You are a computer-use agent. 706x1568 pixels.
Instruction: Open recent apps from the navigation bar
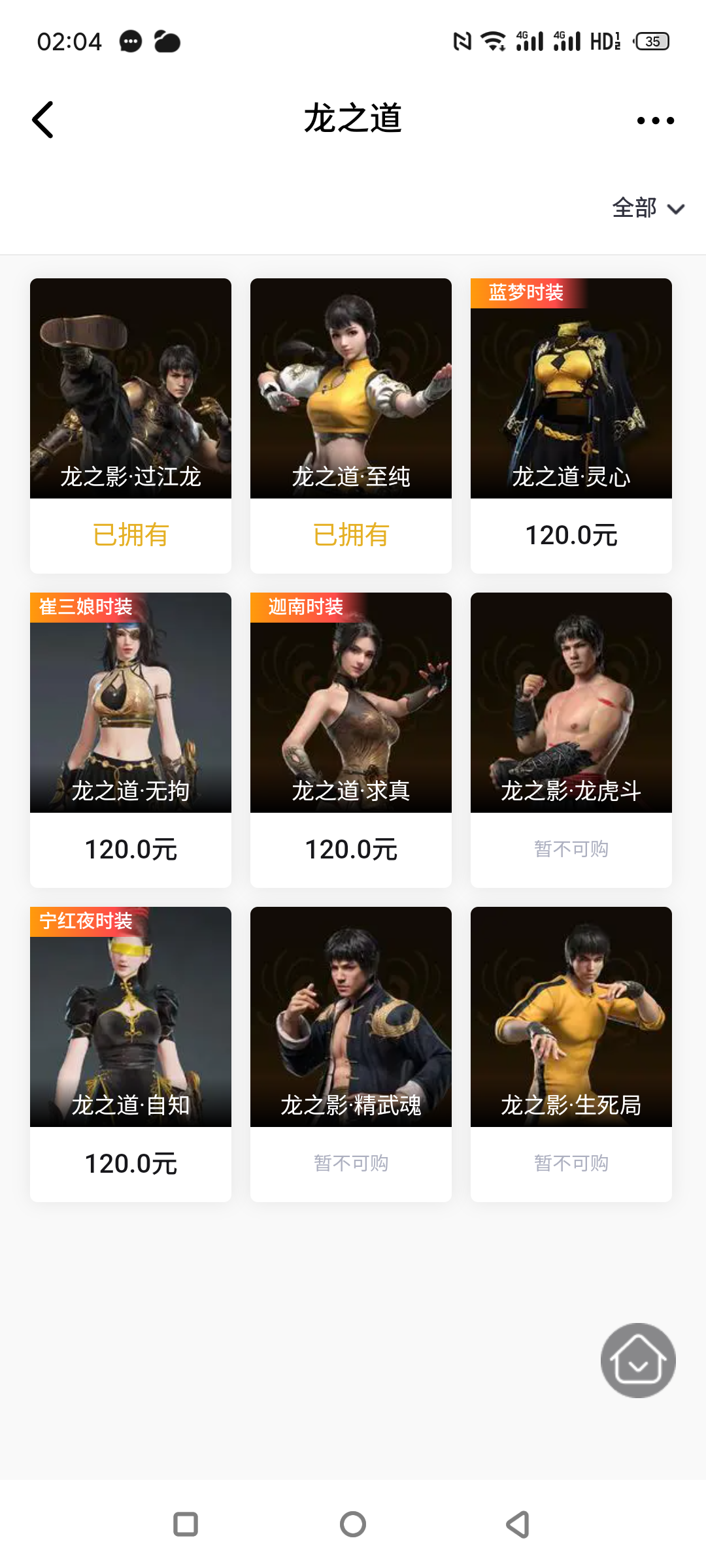(186, 1524)
